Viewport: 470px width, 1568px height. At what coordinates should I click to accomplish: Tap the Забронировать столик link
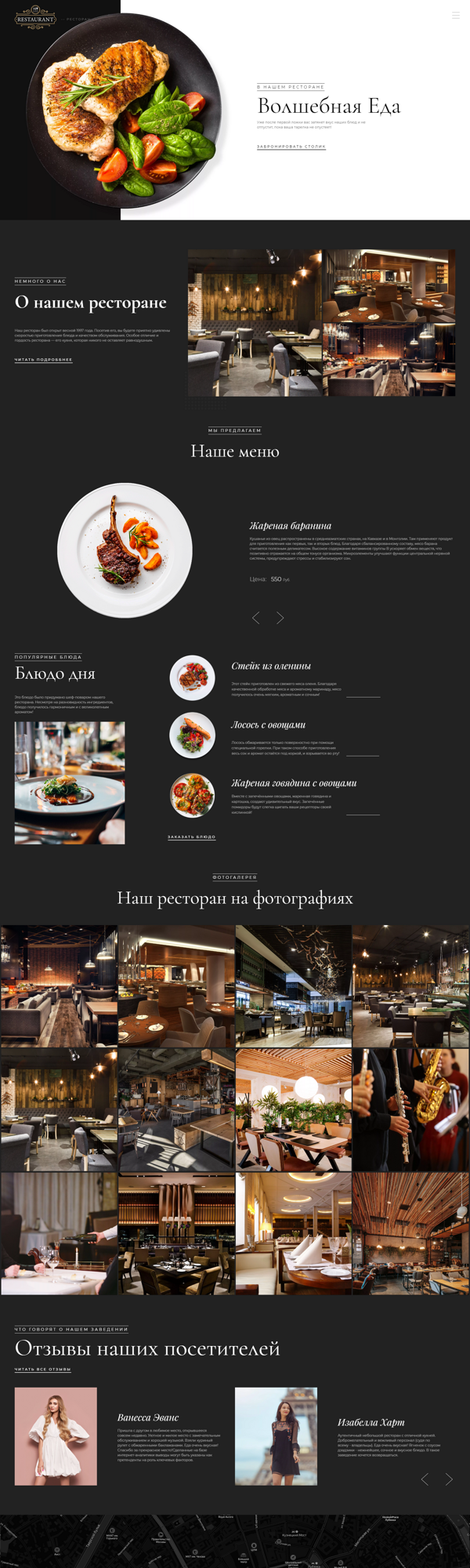(291, 147)
